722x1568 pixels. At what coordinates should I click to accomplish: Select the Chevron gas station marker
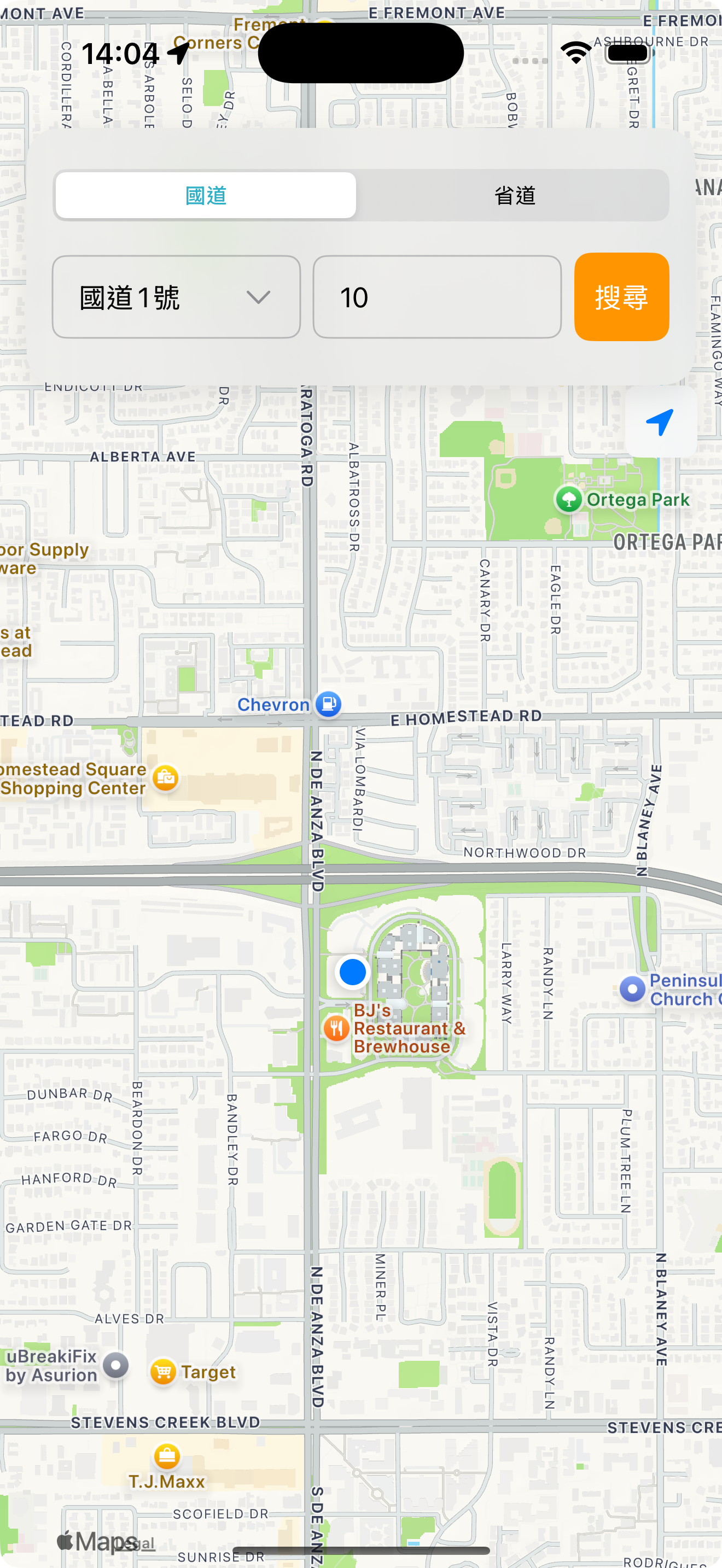[x=328, y=704]
